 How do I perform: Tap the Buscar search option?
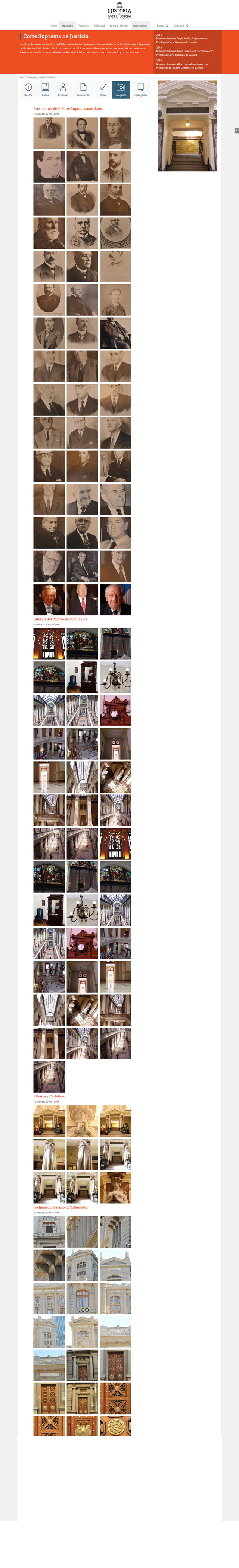pos(162,25)
